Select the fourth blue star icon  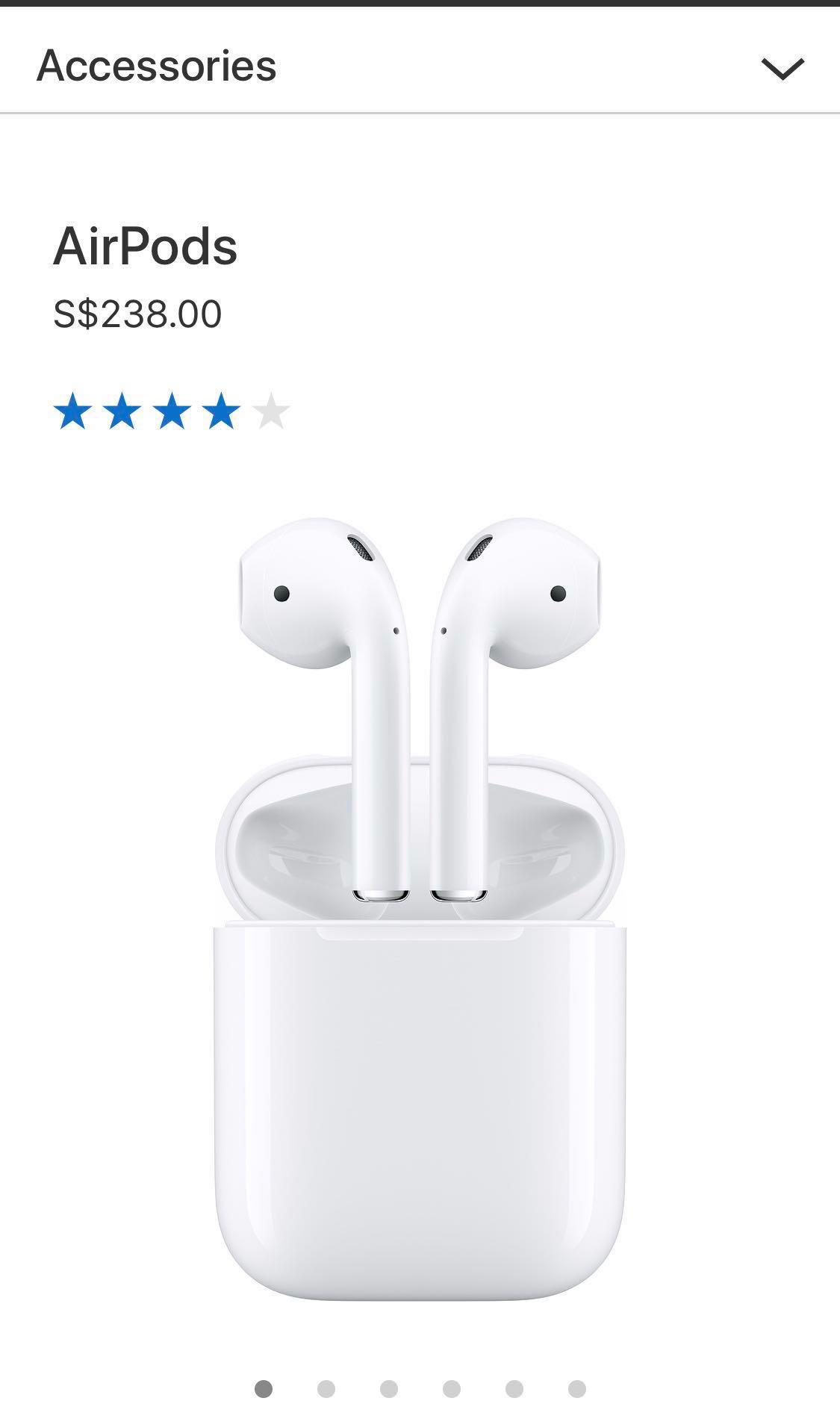coord(223,410)
